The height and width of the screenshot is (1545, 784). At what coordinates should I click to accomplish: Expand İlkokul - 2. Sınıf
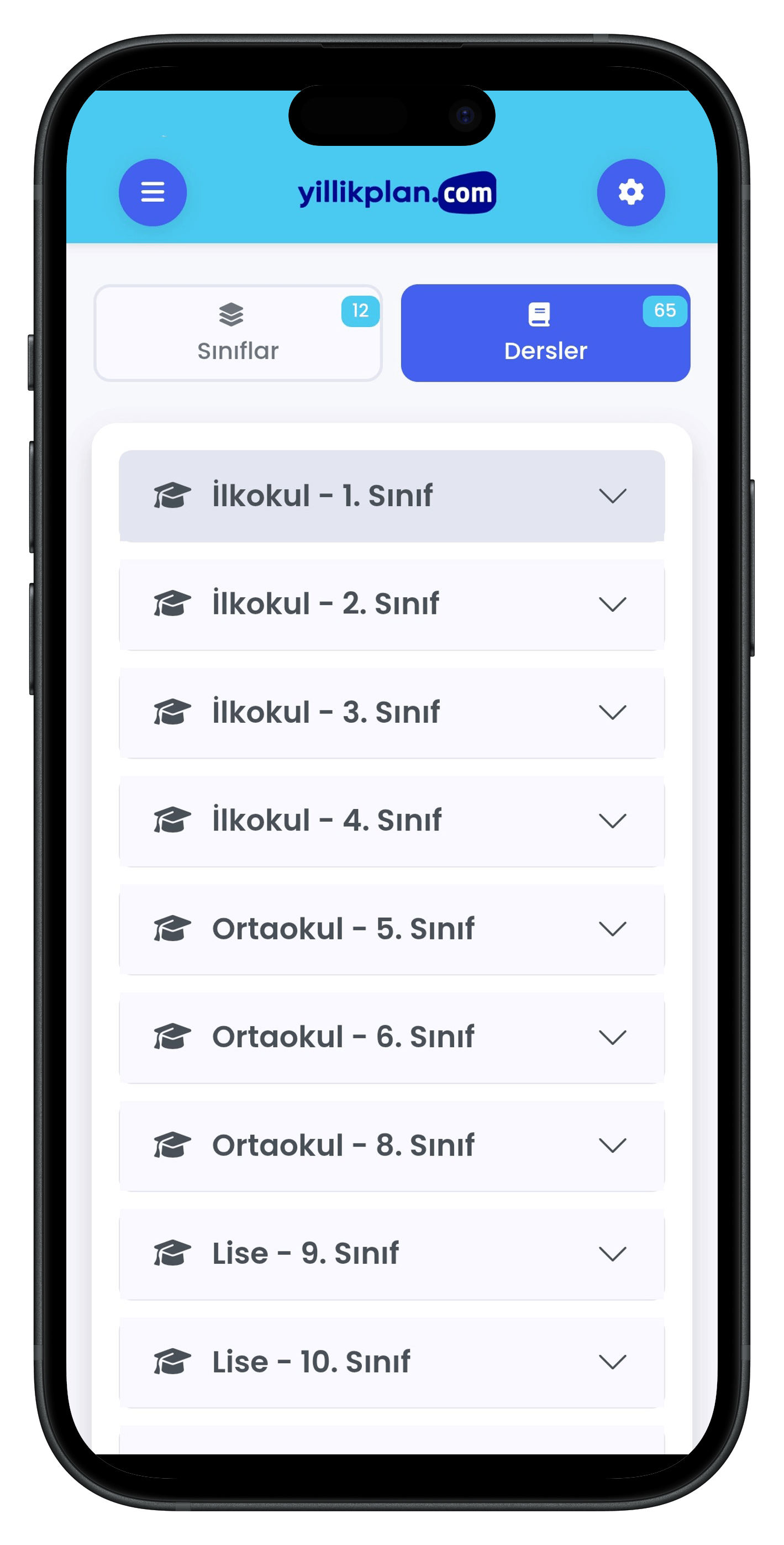click(392, 604)
